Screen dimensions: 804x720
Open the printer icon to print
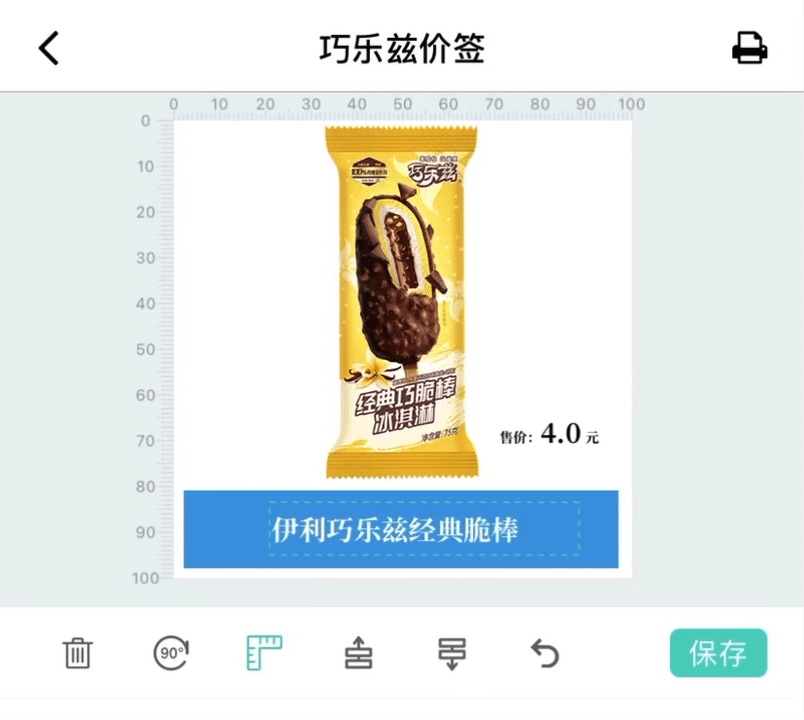[x=749, y=48]
